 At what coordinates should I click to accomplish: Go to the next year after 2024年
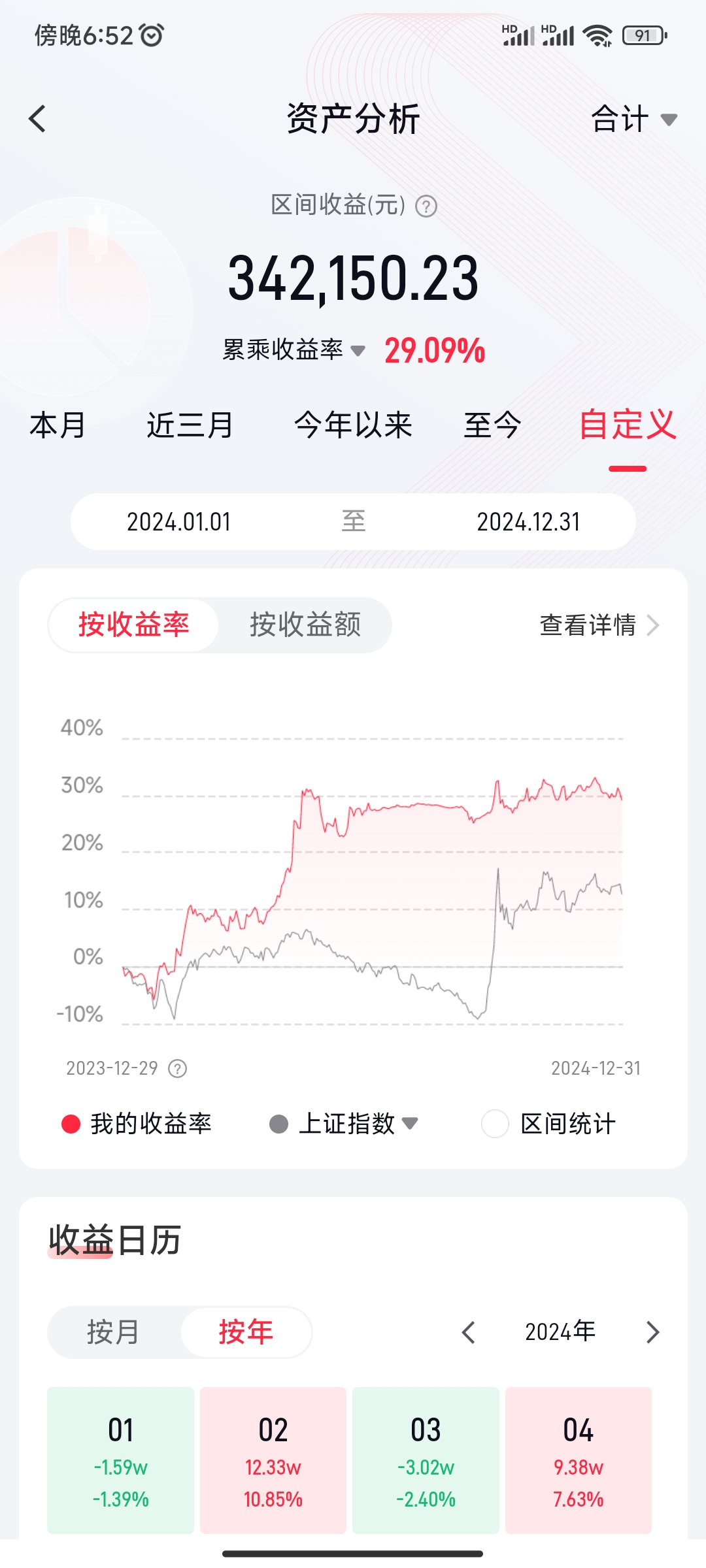[x=652, y=1332]
